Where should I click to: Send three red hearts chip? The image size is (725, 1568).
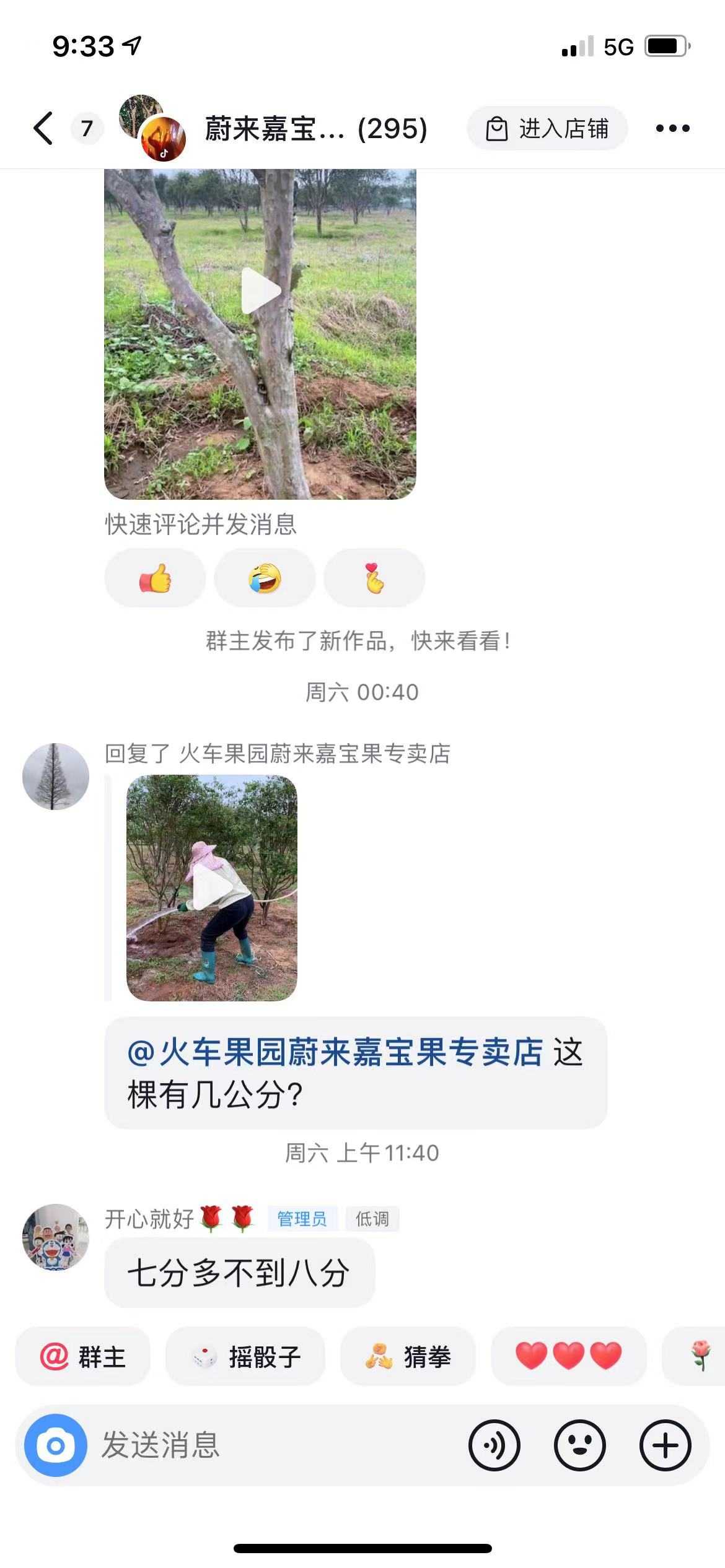(568, 1357)
